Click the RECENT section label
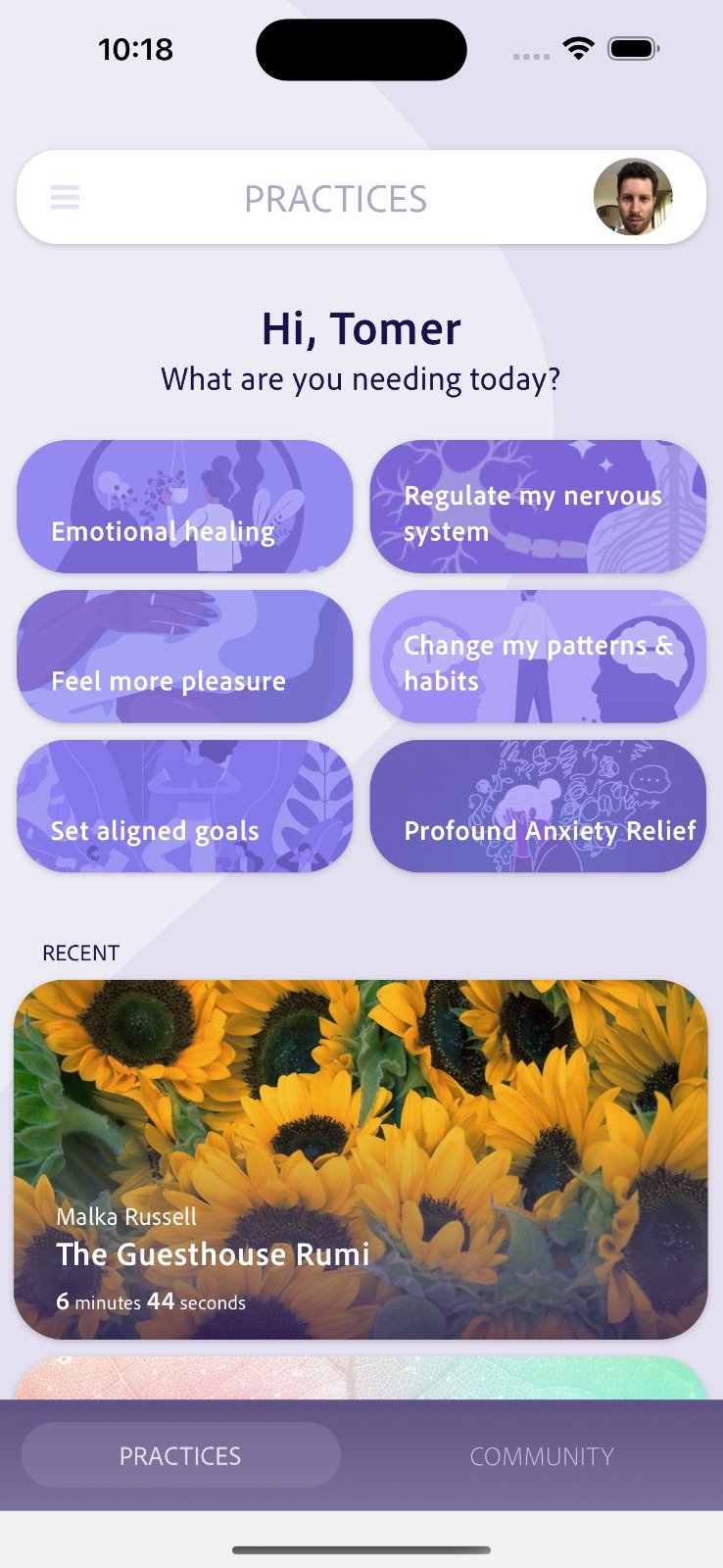The width and height of the screenshot is (723, 1568). [x=81, y=952]
